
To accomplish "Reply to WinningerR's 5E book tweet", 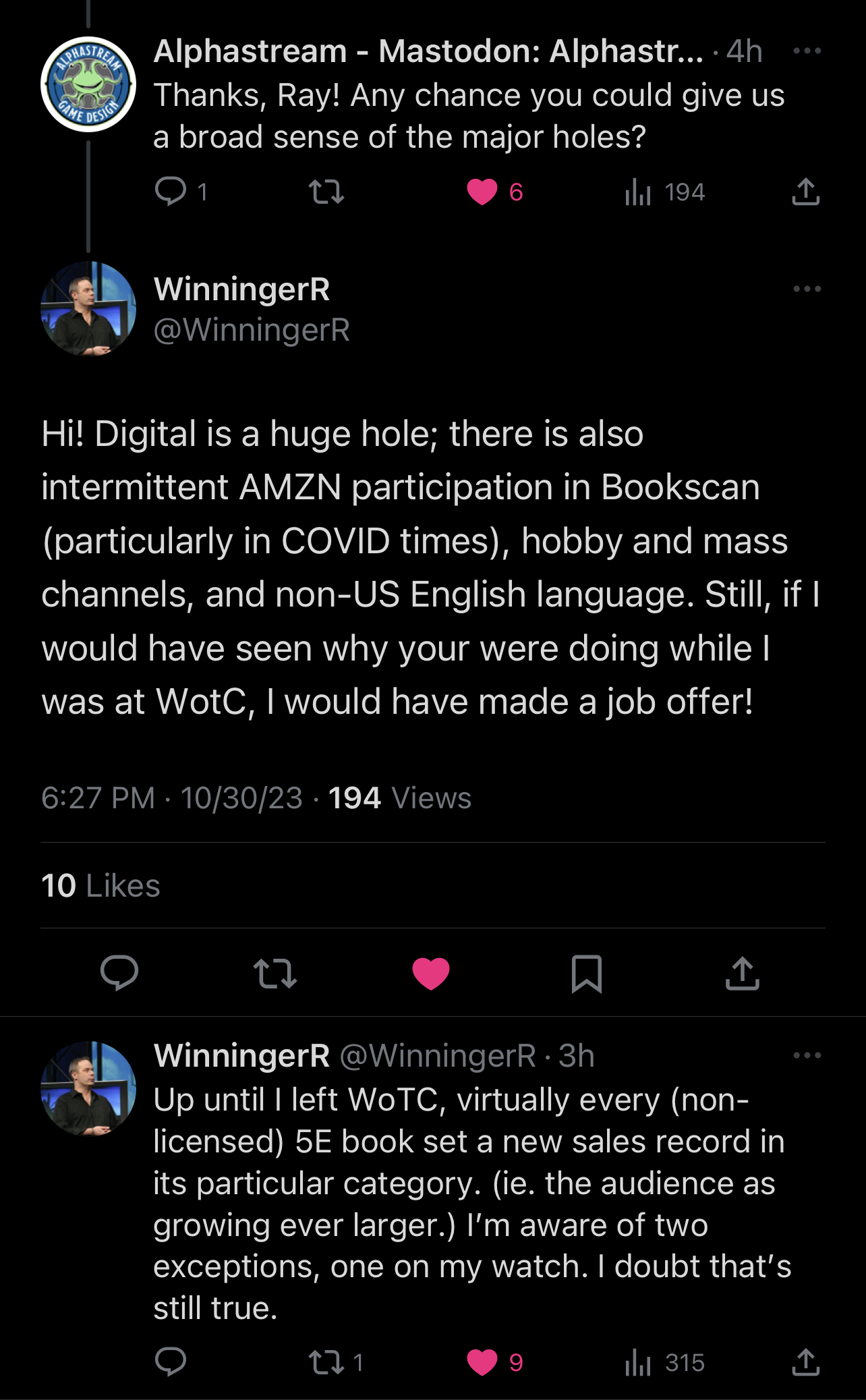I will 171,1362.
